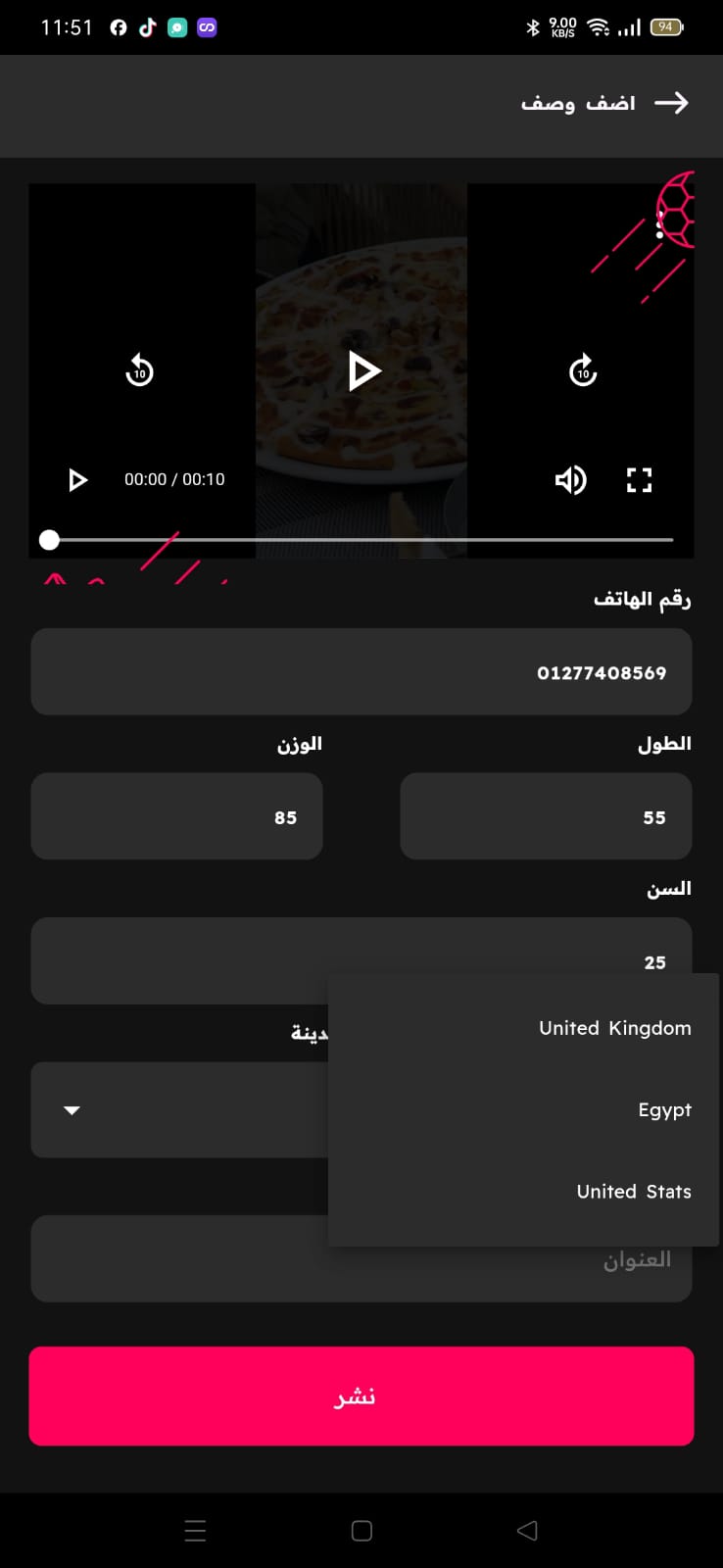Screen dimensions: 723x1568
Task: Tap the small play button beside the timer
Action: pos(77,479)
